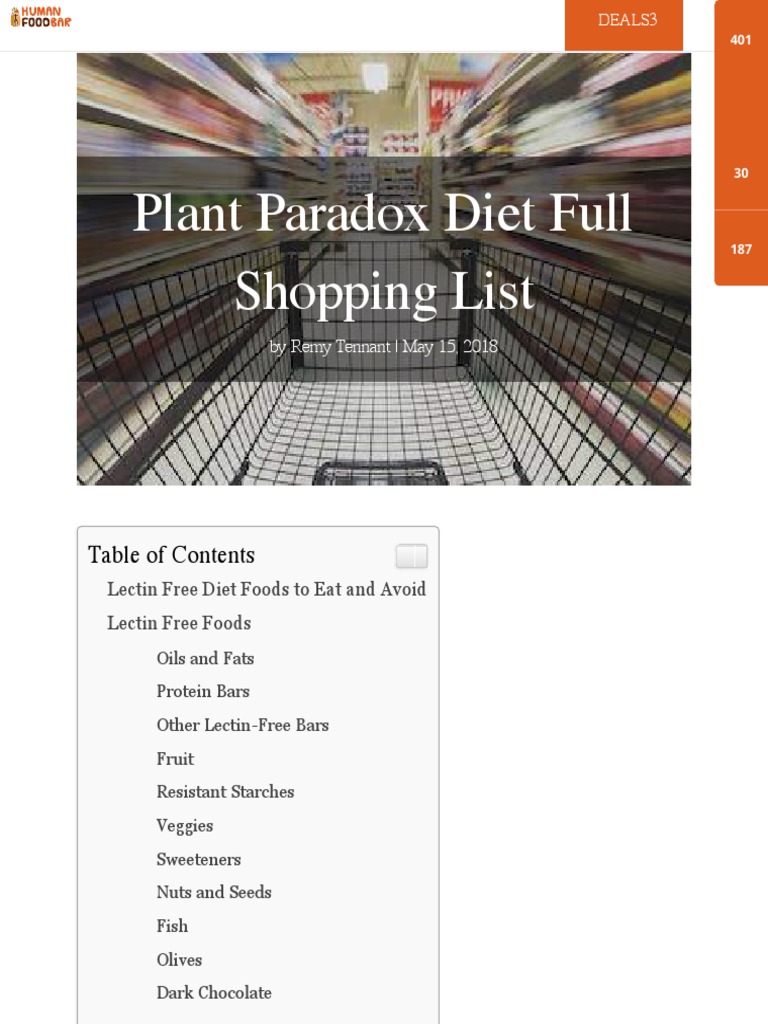Open the Oils and Fats section
The width and height of the screenshot is (768, 1024).
205,658
